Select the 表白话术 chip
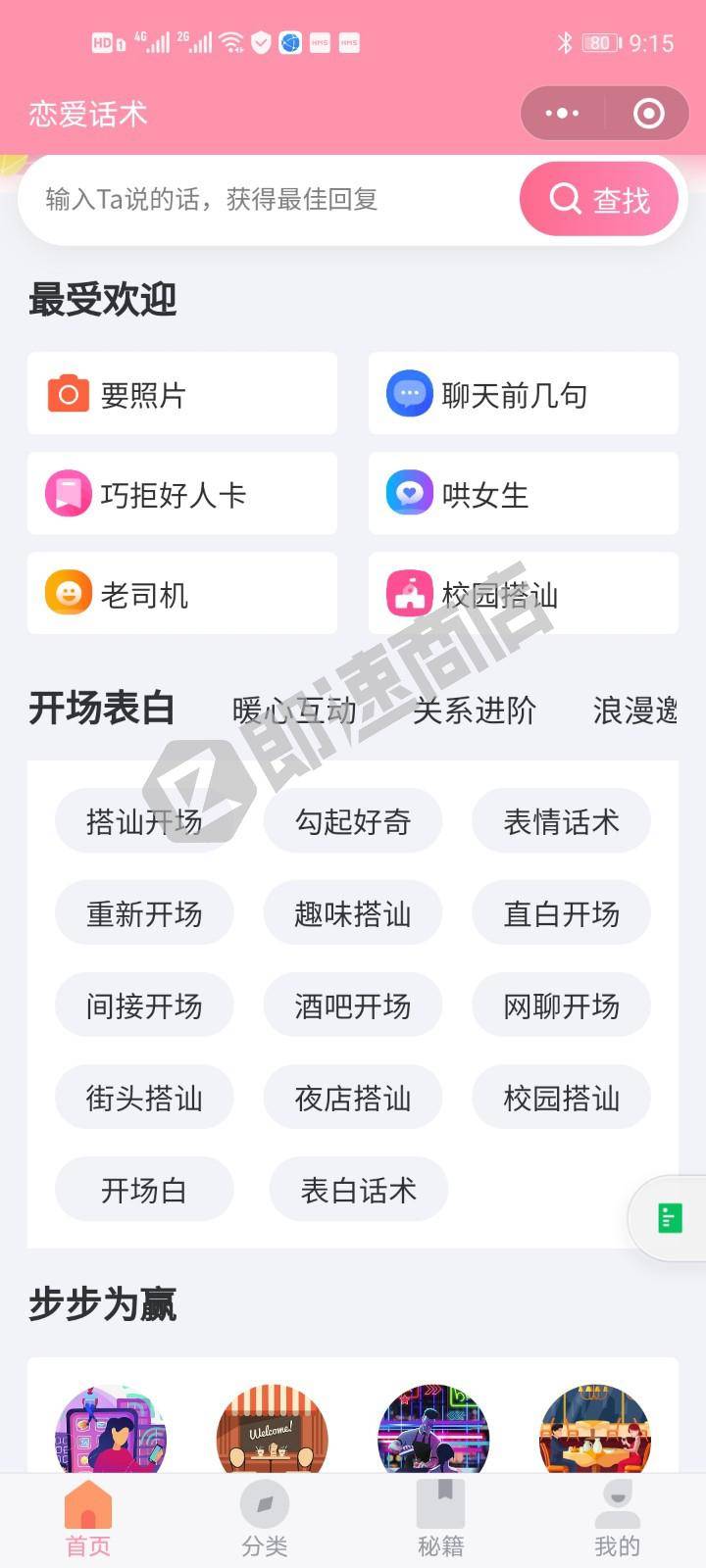 tap(359, 1190)
